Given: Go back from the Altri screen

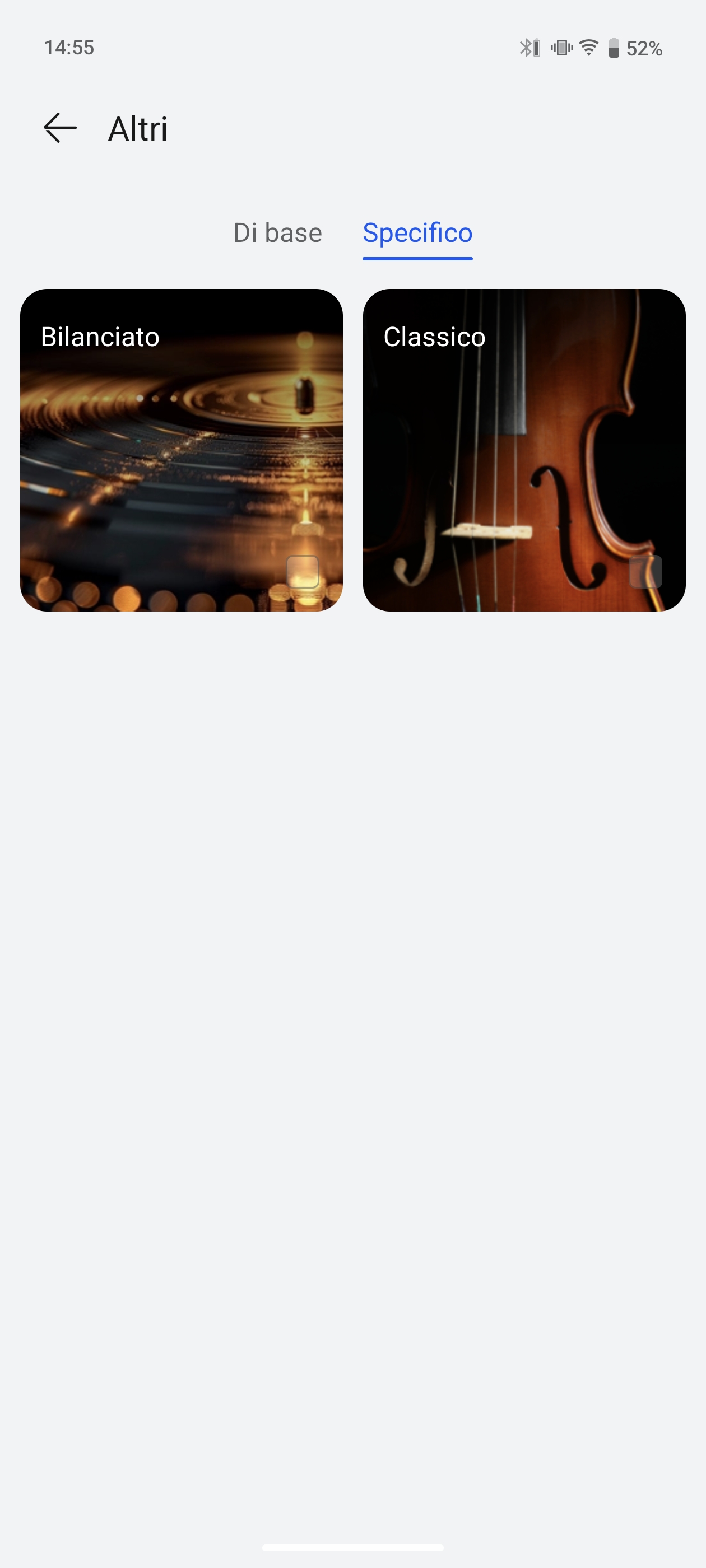Looking at the screenshot, I should 61,128.
